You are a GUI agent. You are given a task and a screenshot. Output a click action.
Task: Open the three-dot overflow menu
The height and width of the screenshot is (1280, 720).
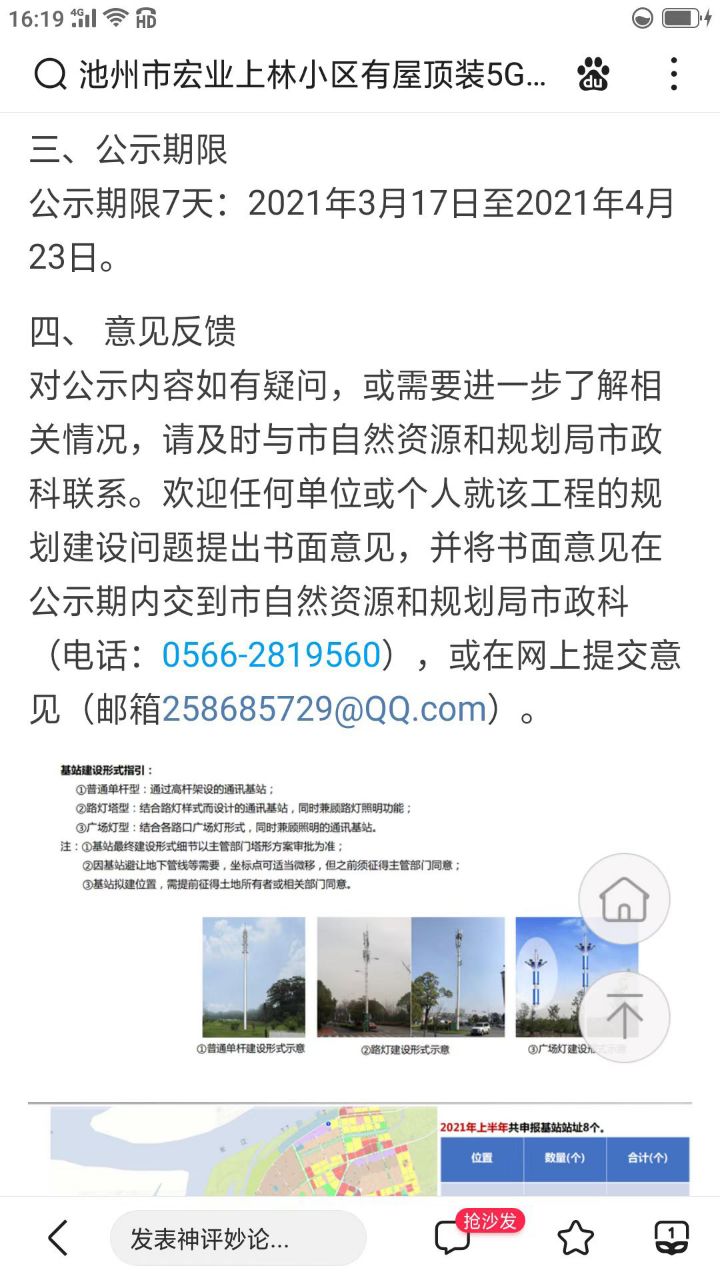tap(674, 74)
